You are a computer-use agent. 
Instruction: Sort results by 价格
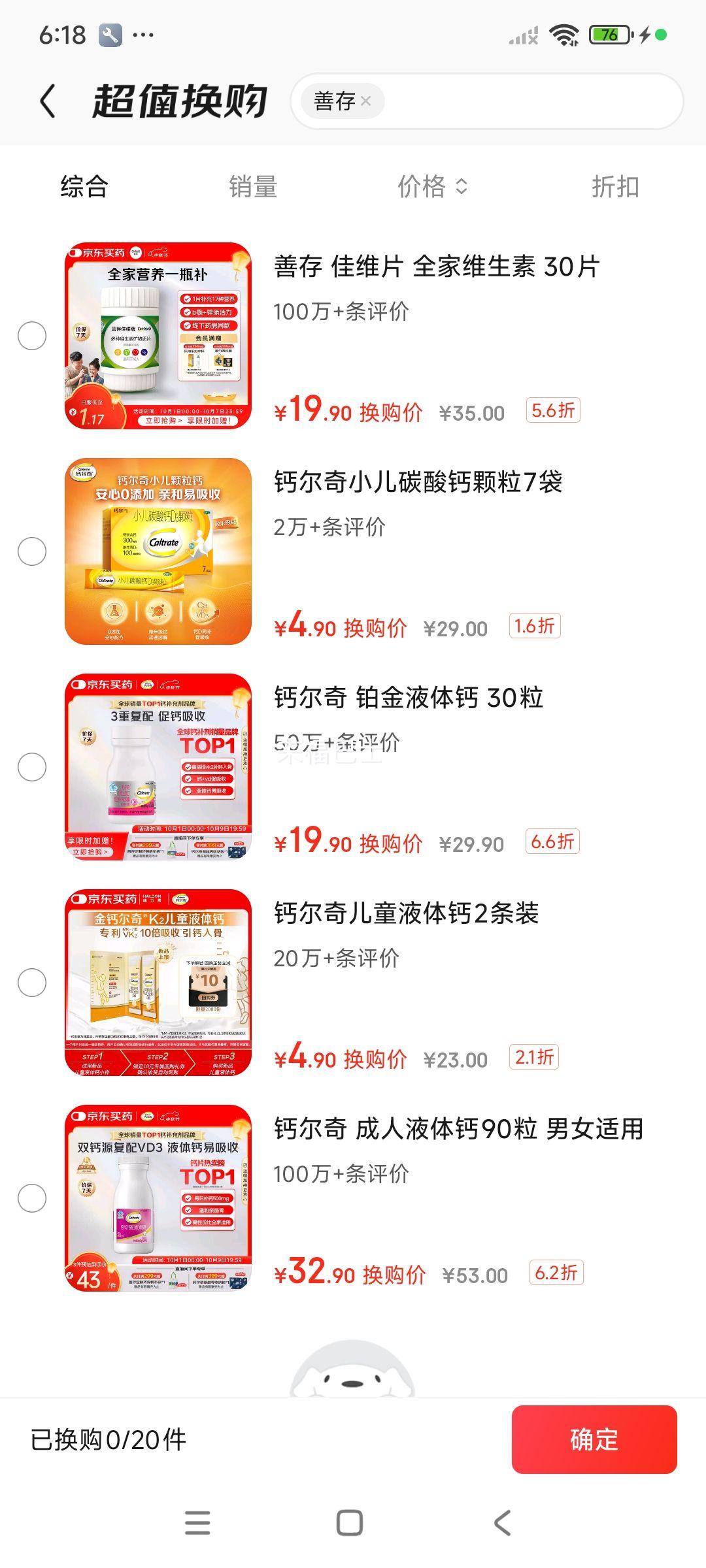click(431, 187)
